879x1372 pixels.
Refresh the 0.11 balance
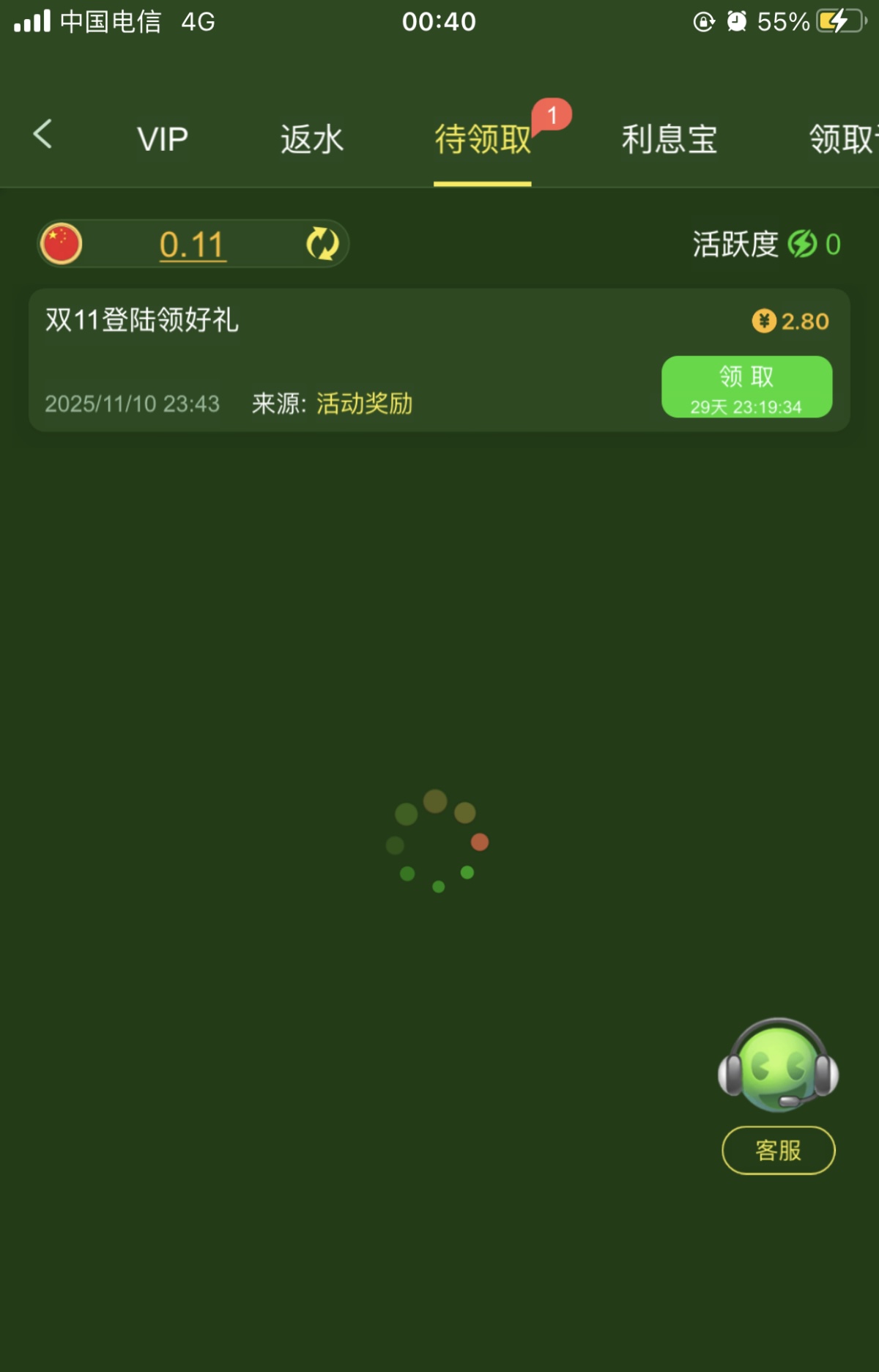pyautogui.click(x=322, y=244)
